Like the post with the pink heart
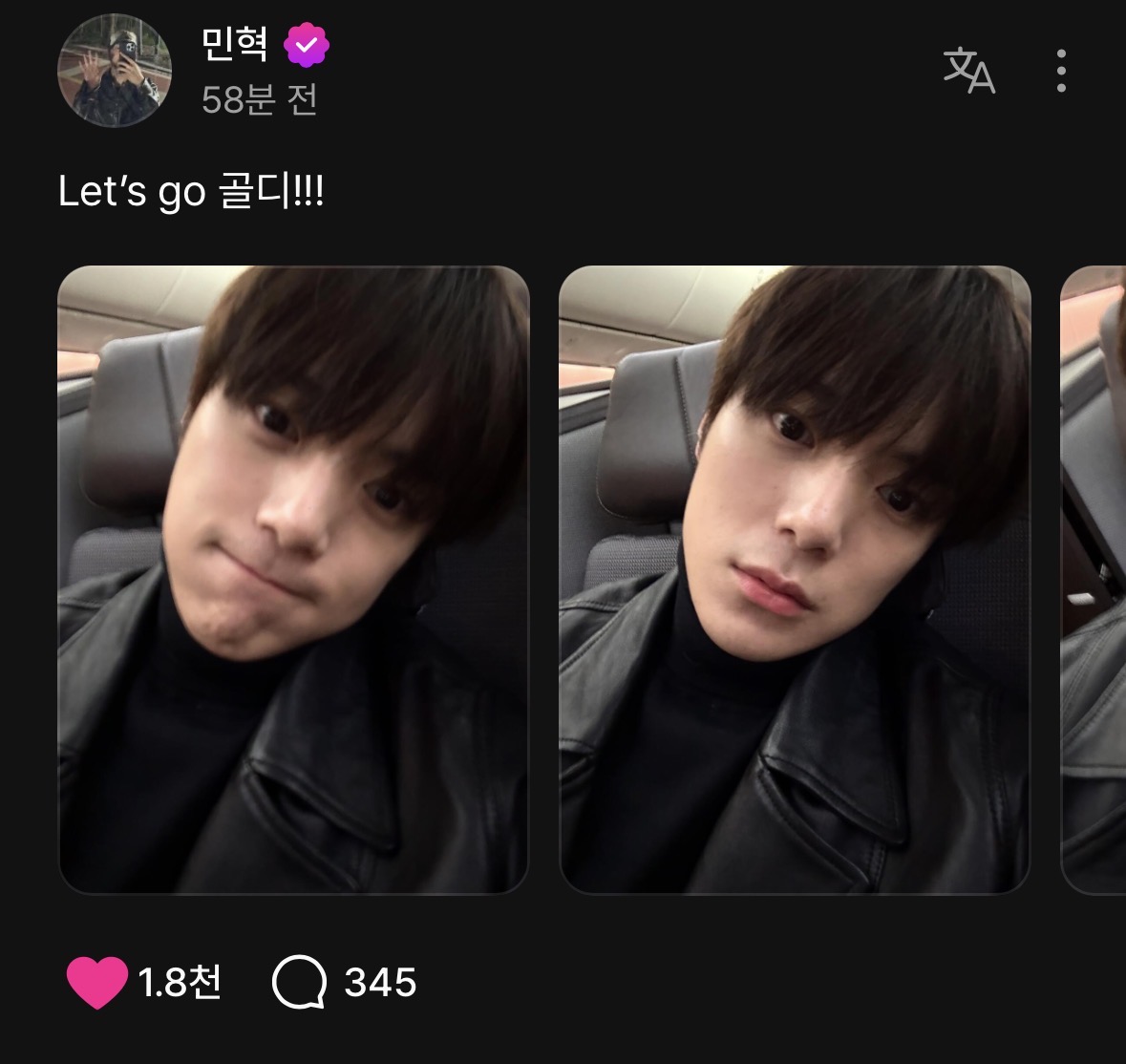Image resolution: width=1126 pixels, height=1064 pixels. (97, 982)
